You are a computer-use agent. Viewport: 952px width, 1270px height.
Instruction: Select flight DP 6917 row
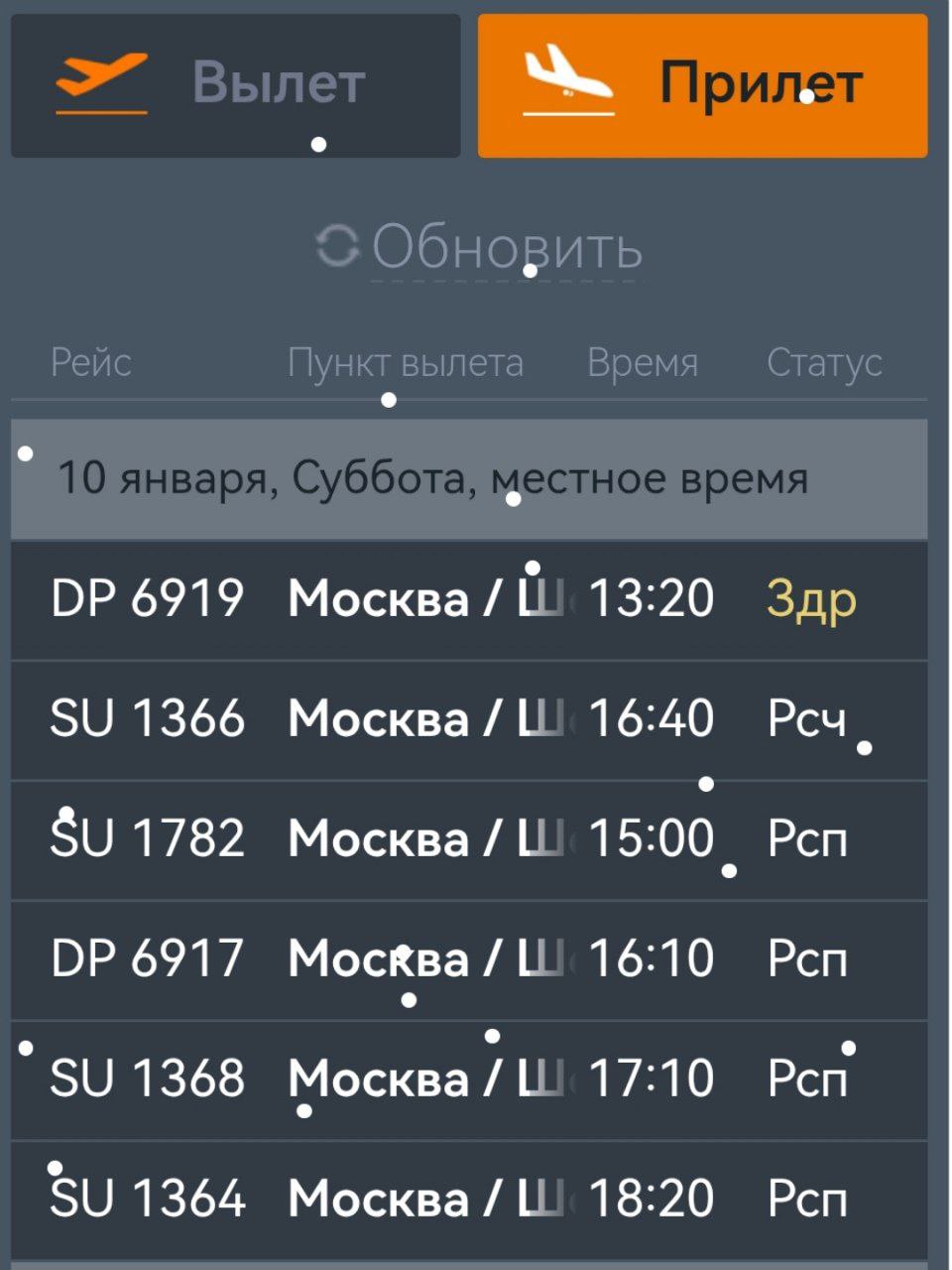click(x=476, y=957)
